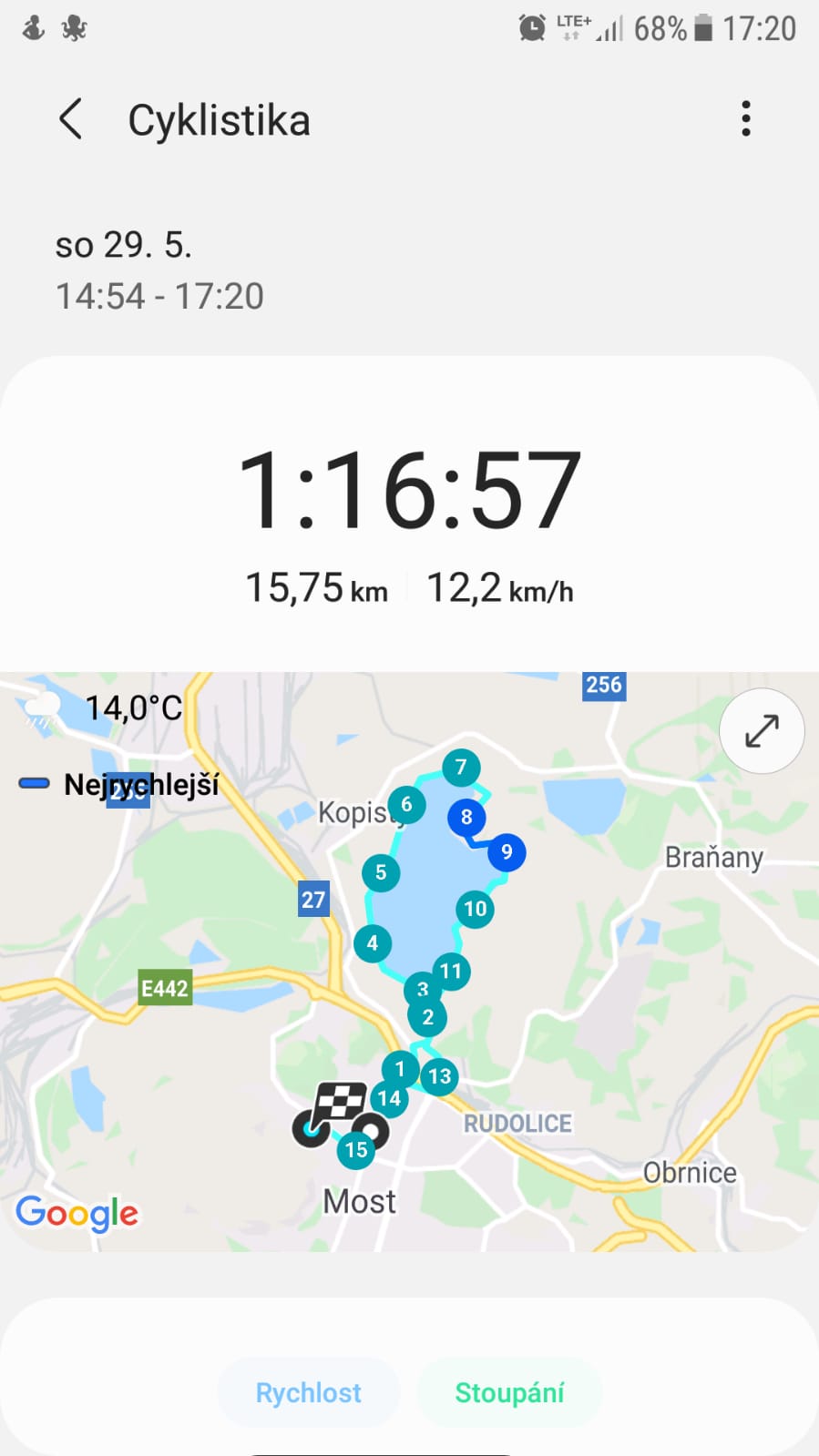Image resolution: width=819 pixels, height=1456 pixels.
Task: Select the Stoupání chart chip
Action: [x=509, y=1392]
